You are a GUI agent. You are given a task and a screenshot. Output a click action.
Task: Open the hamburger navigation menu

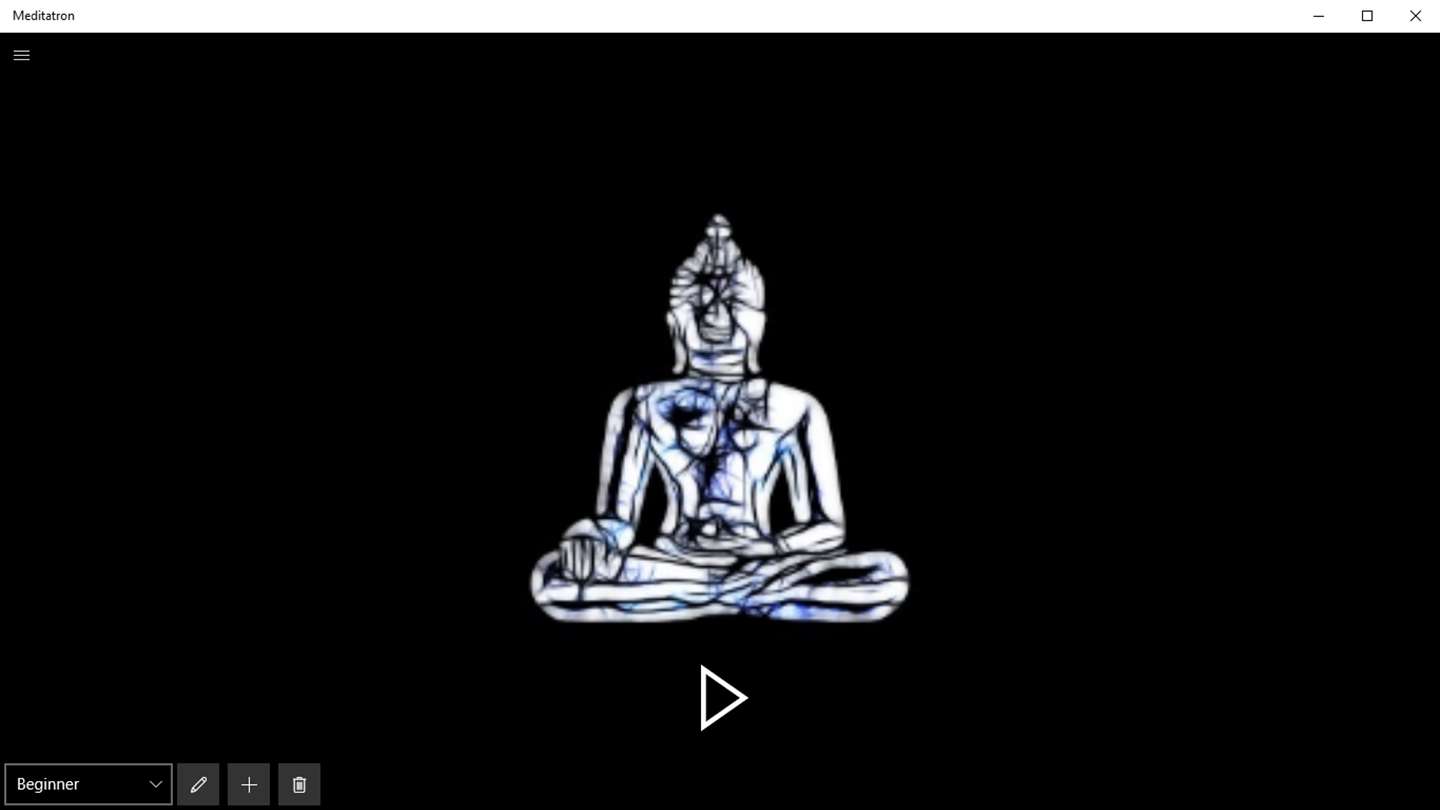click(21, 56)
